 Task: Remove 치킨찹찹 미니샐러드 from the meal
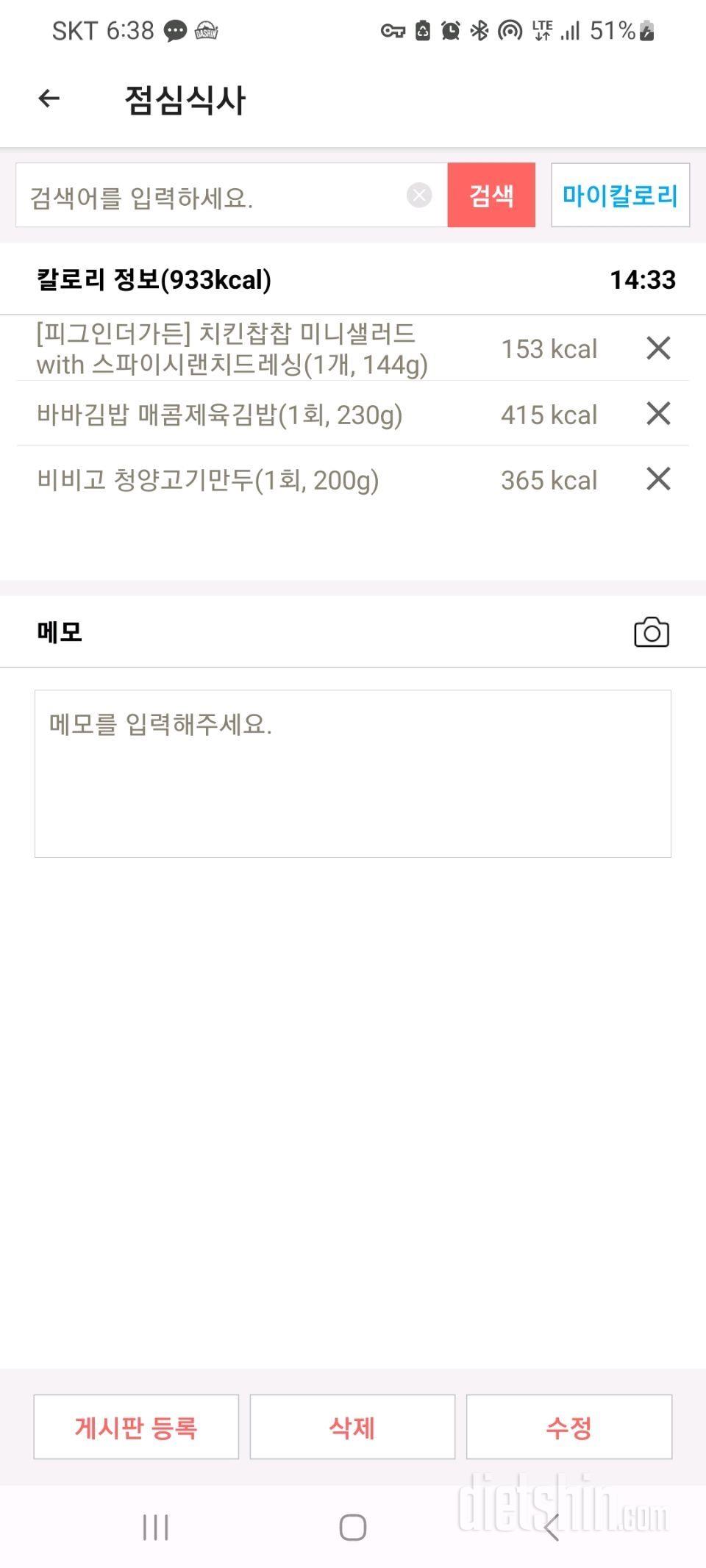coord(658,348)
